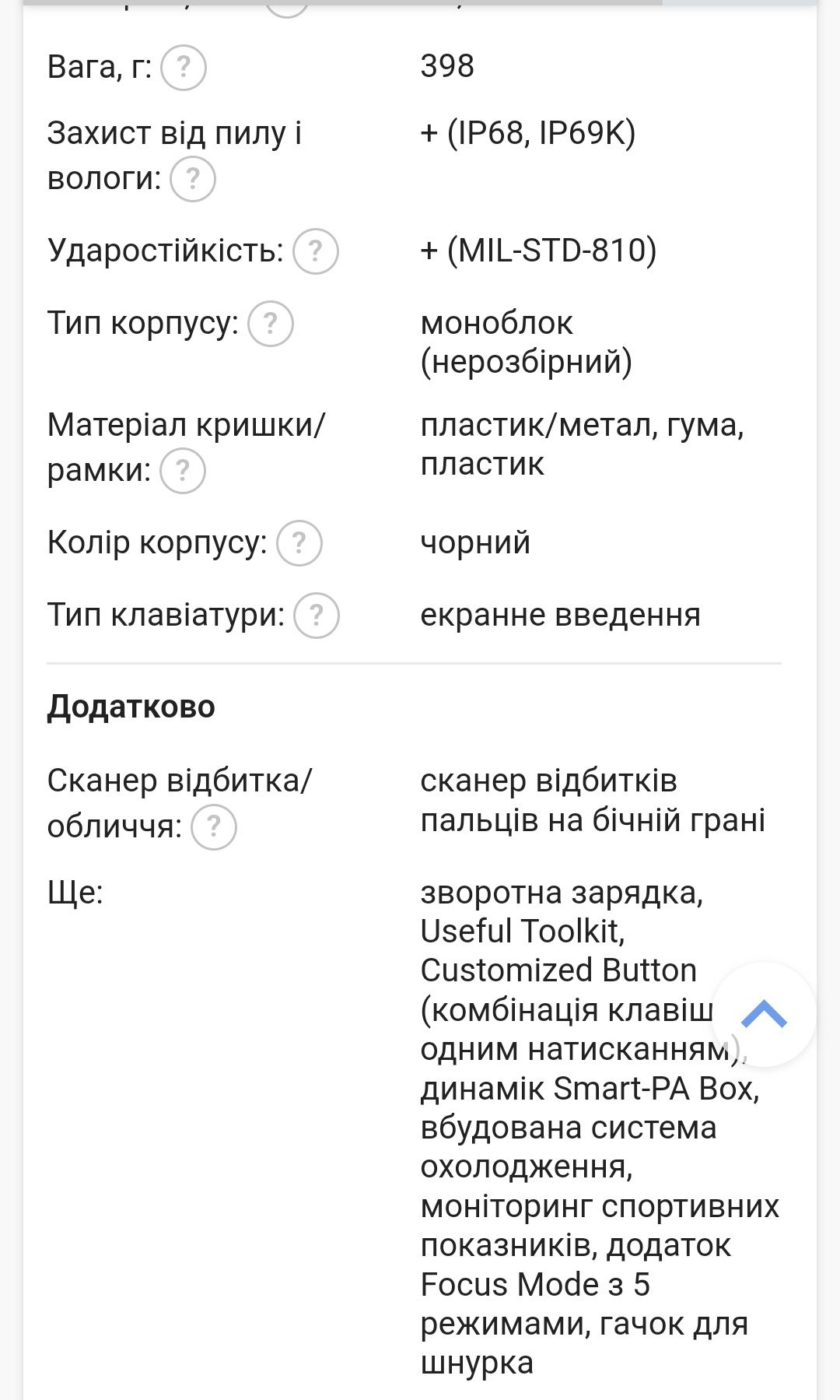The height and width of the screenshot is (1400, 840).
Task: Show hint for Матеріал кришки/рамки
Action: tap(183, 471)
